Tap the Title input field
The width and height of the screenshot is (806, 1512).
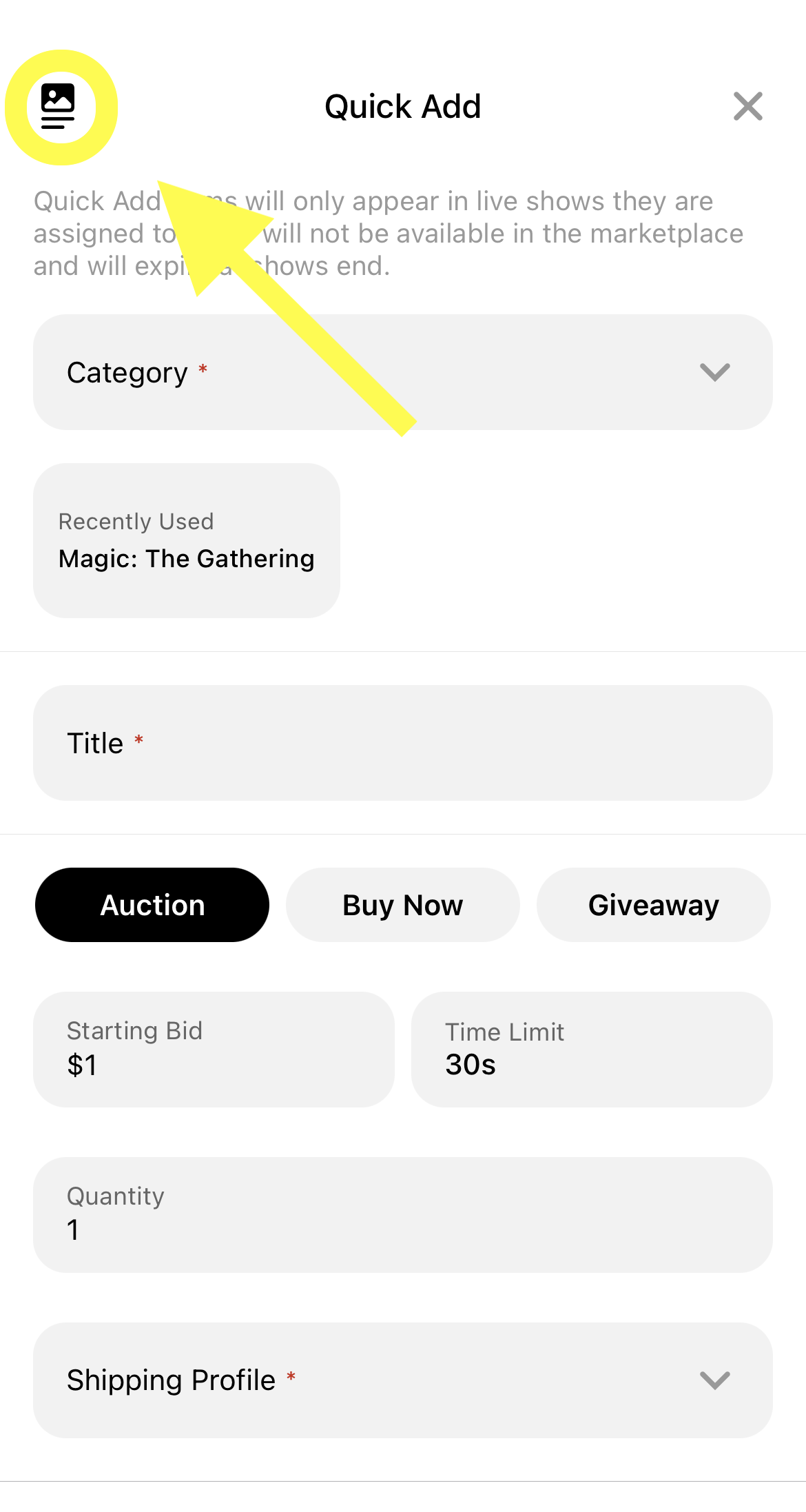pyautogui.click(x=403, y=743)
